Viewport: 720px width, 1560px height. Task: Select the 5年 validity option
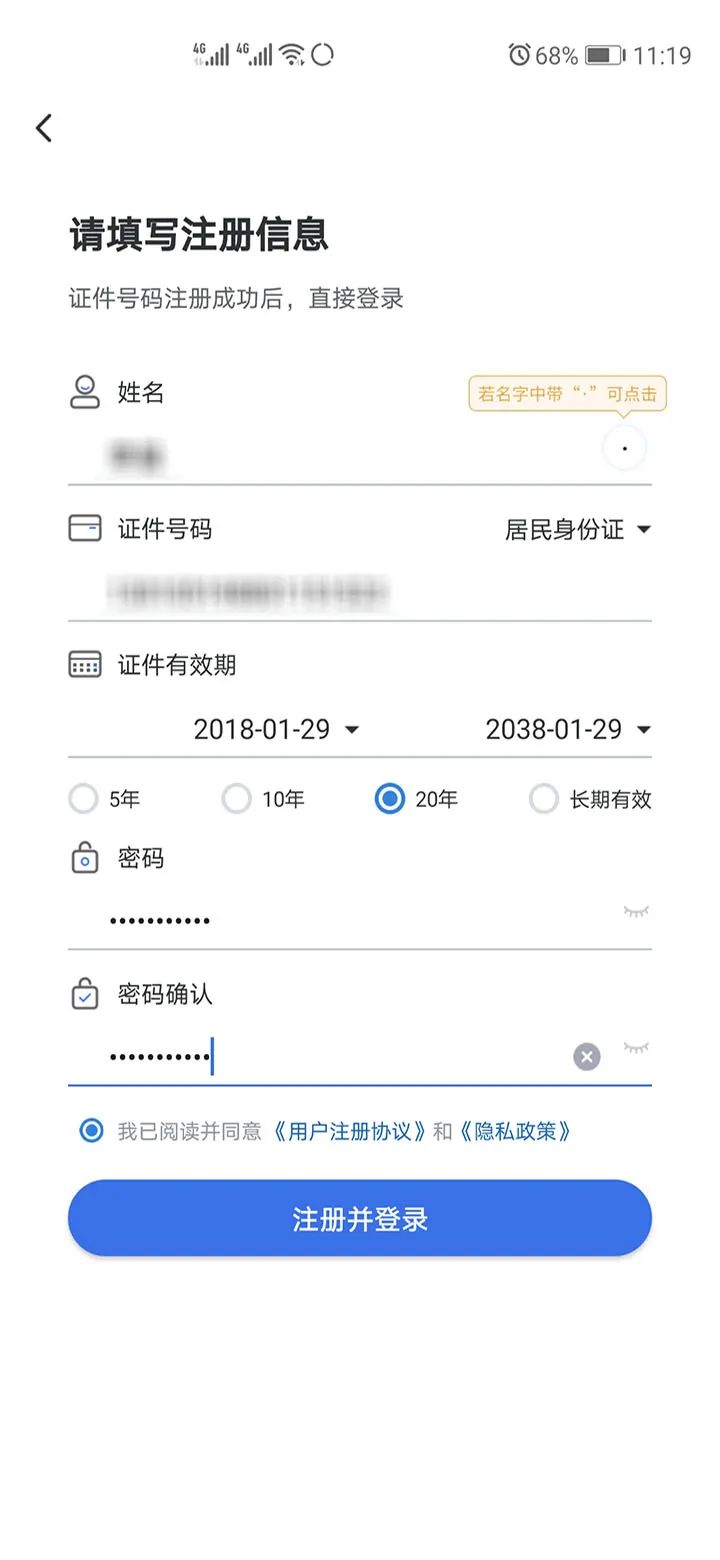tap(83, 799)
